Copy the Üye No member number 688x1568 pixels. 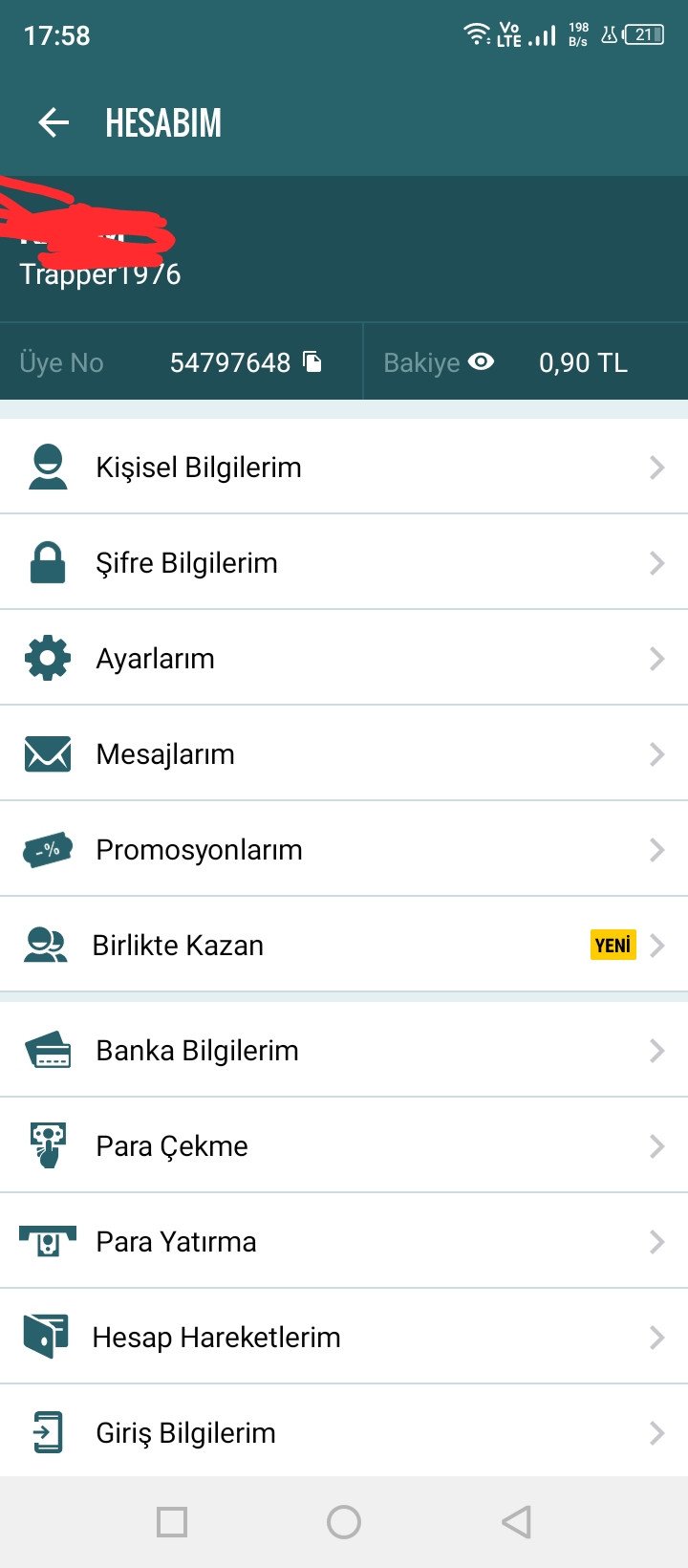[312, 361]
